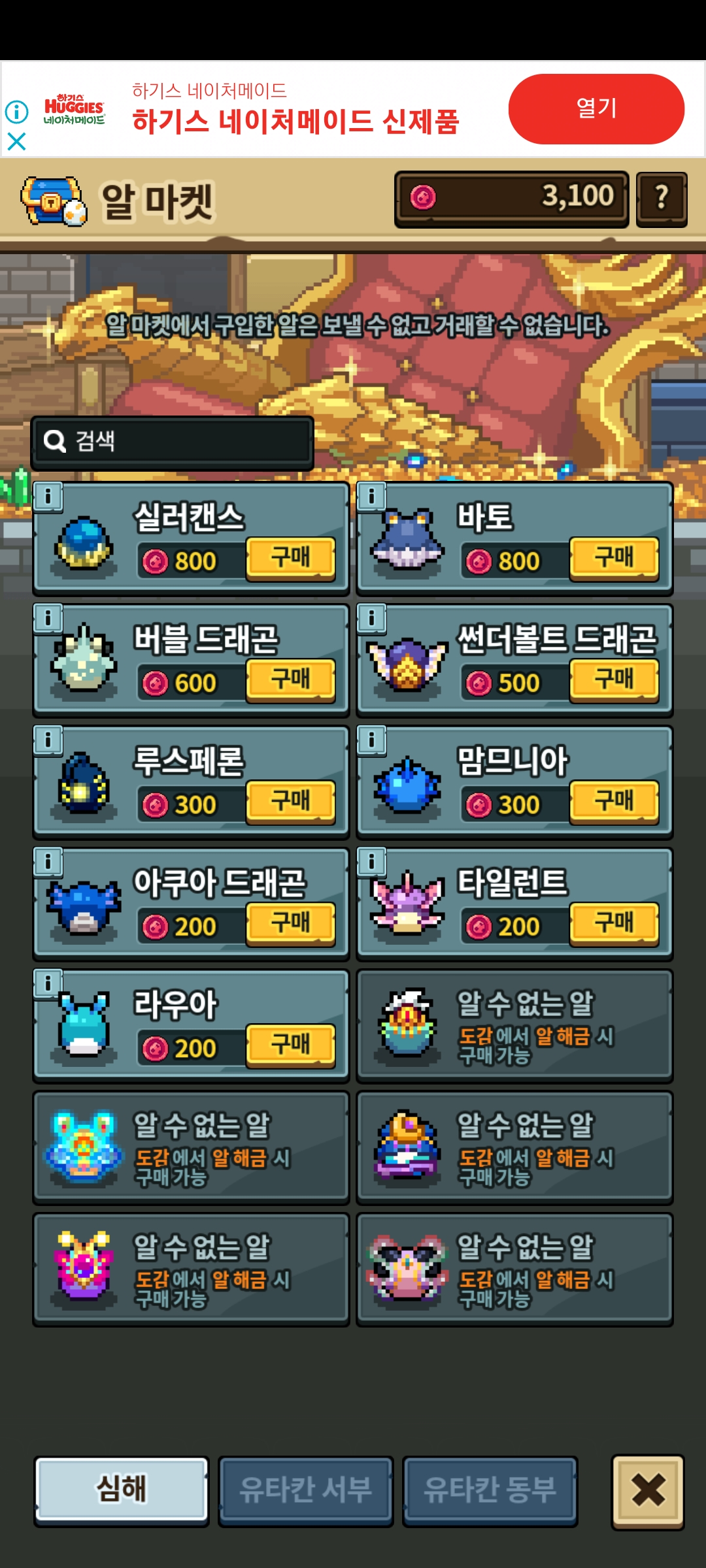706x1568 pixels.
Task: Open the Huggies ad with 열기
Action: click(x=596, y=108)
